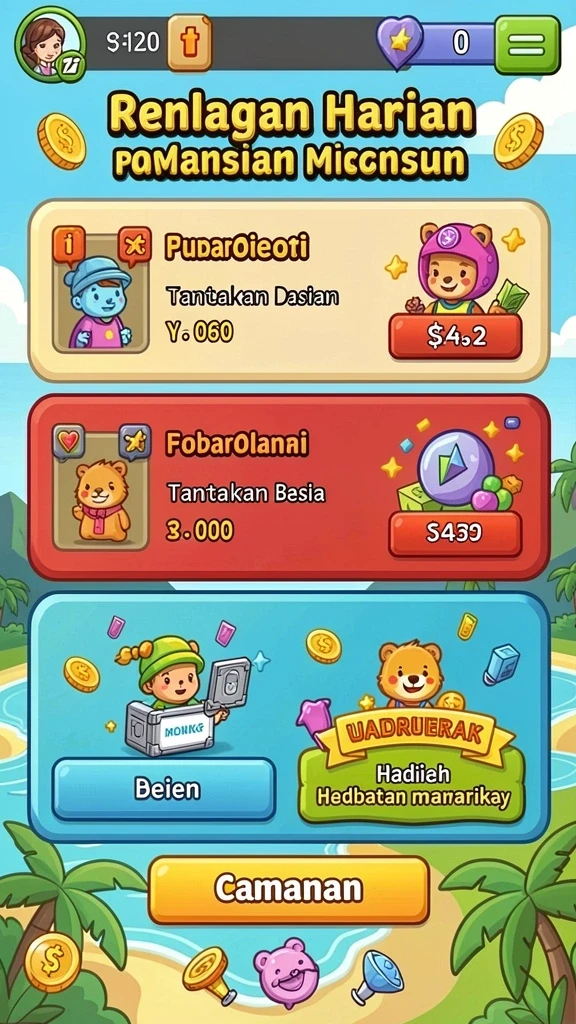Open the PubarOieoti challenge card
The image size is (576, 1024).
pos(289,291)
